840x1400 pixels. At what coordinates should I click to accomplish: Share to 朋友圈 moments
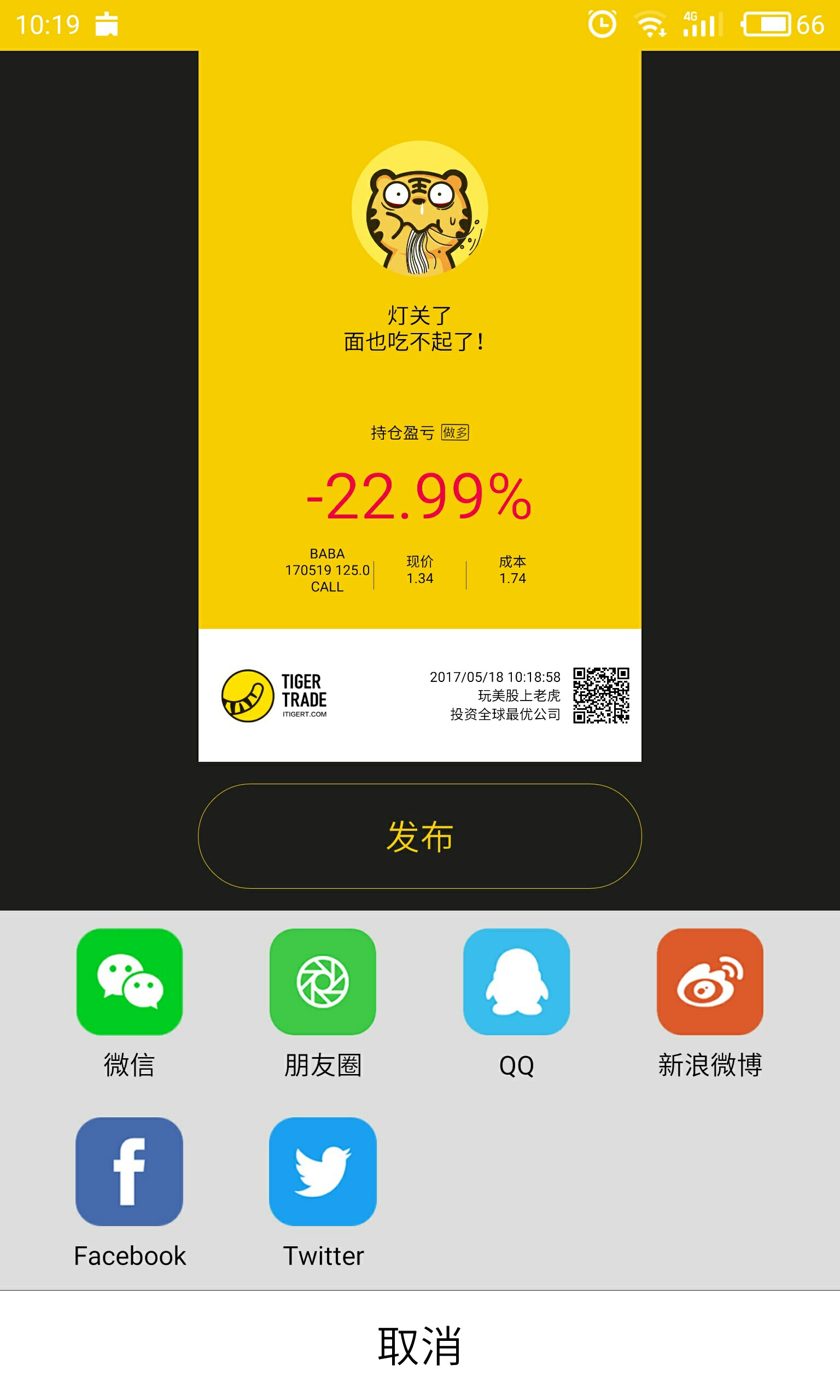click(323, 982)
